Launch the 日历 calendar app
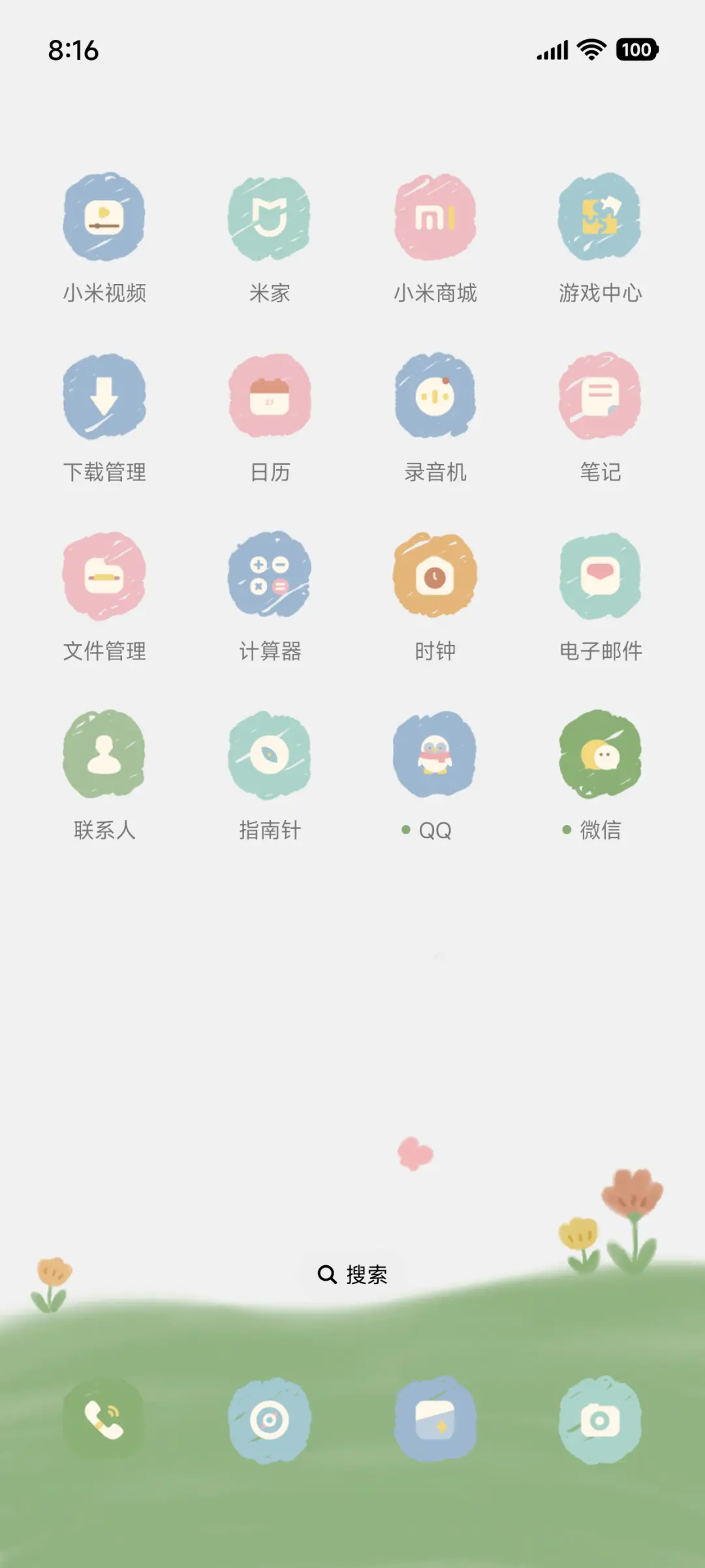705x1568 pixels. coord(270,399)
